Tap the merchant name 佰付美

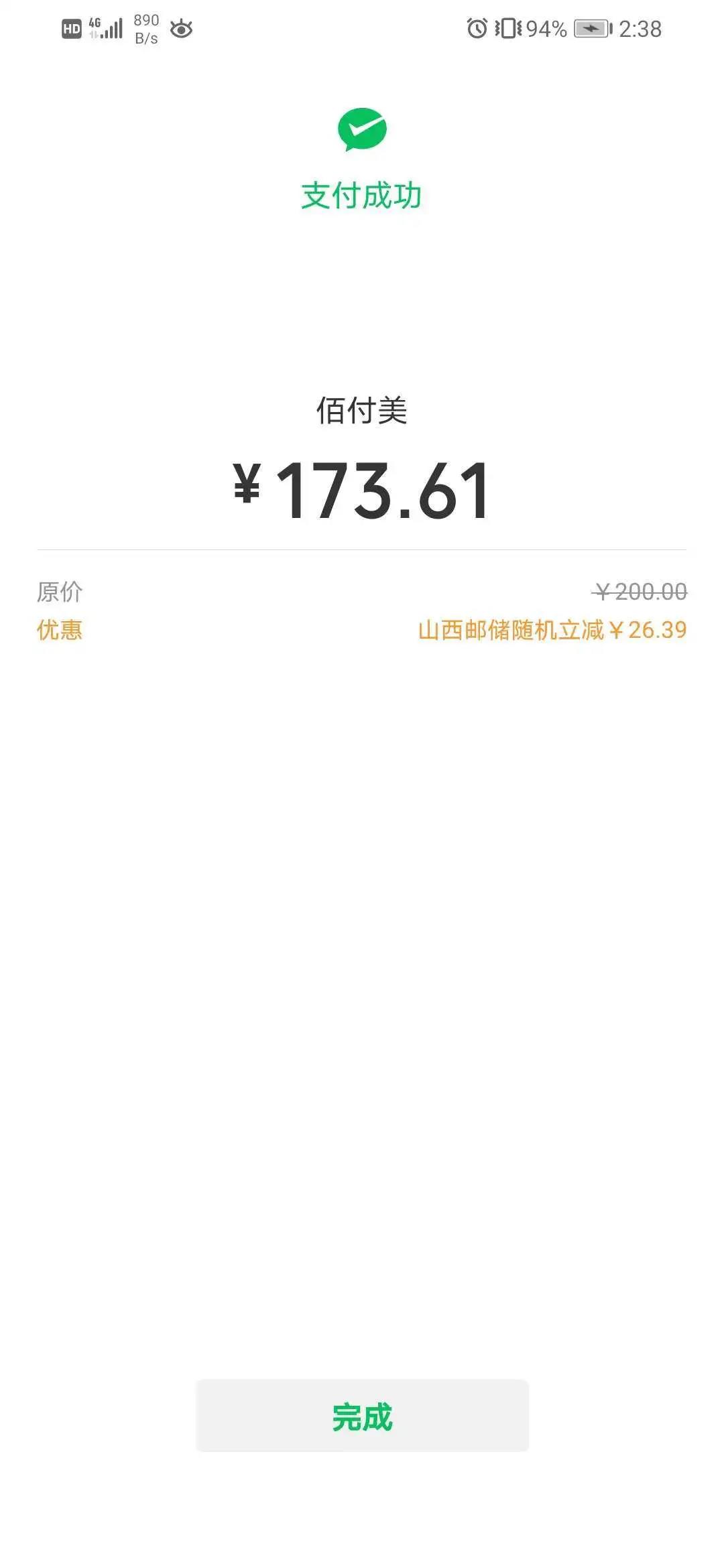click(362, 412)
